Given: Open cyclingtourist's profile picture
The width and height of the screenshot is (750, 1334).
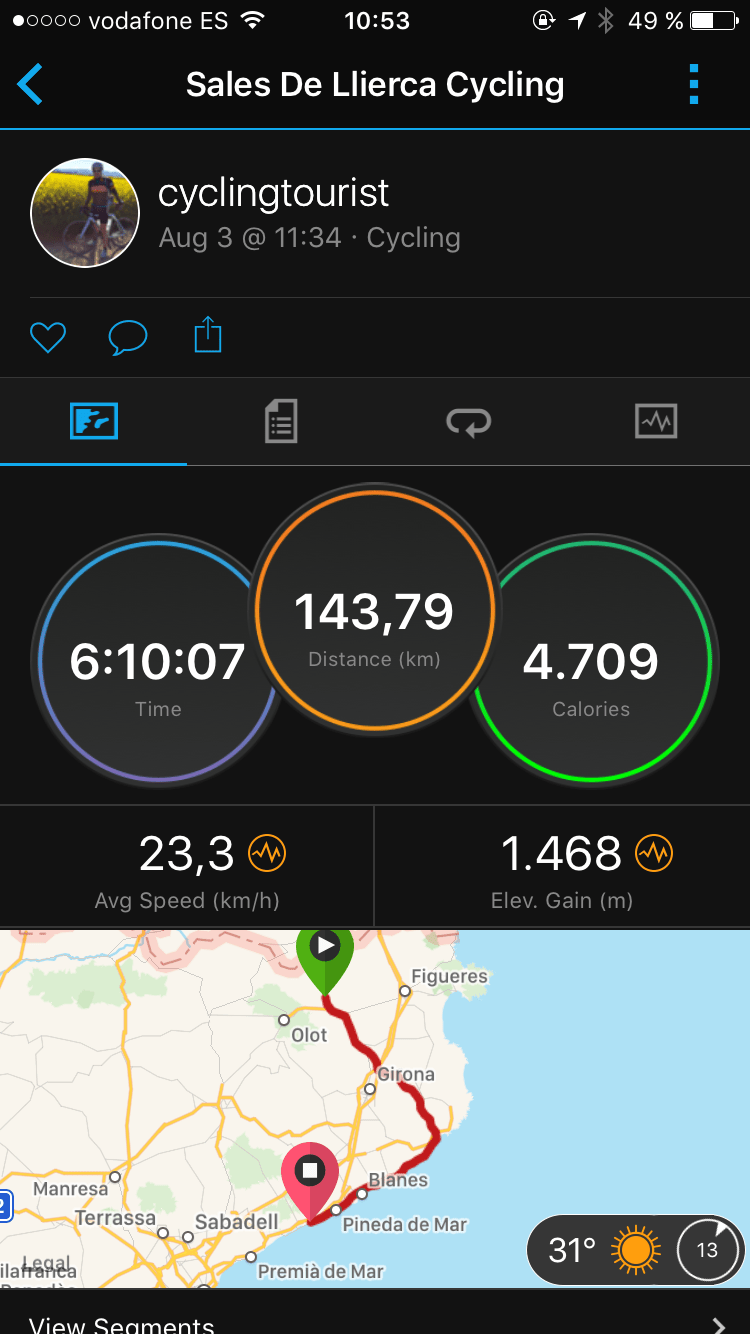Looking at the screenshot, I should point(85,212).
